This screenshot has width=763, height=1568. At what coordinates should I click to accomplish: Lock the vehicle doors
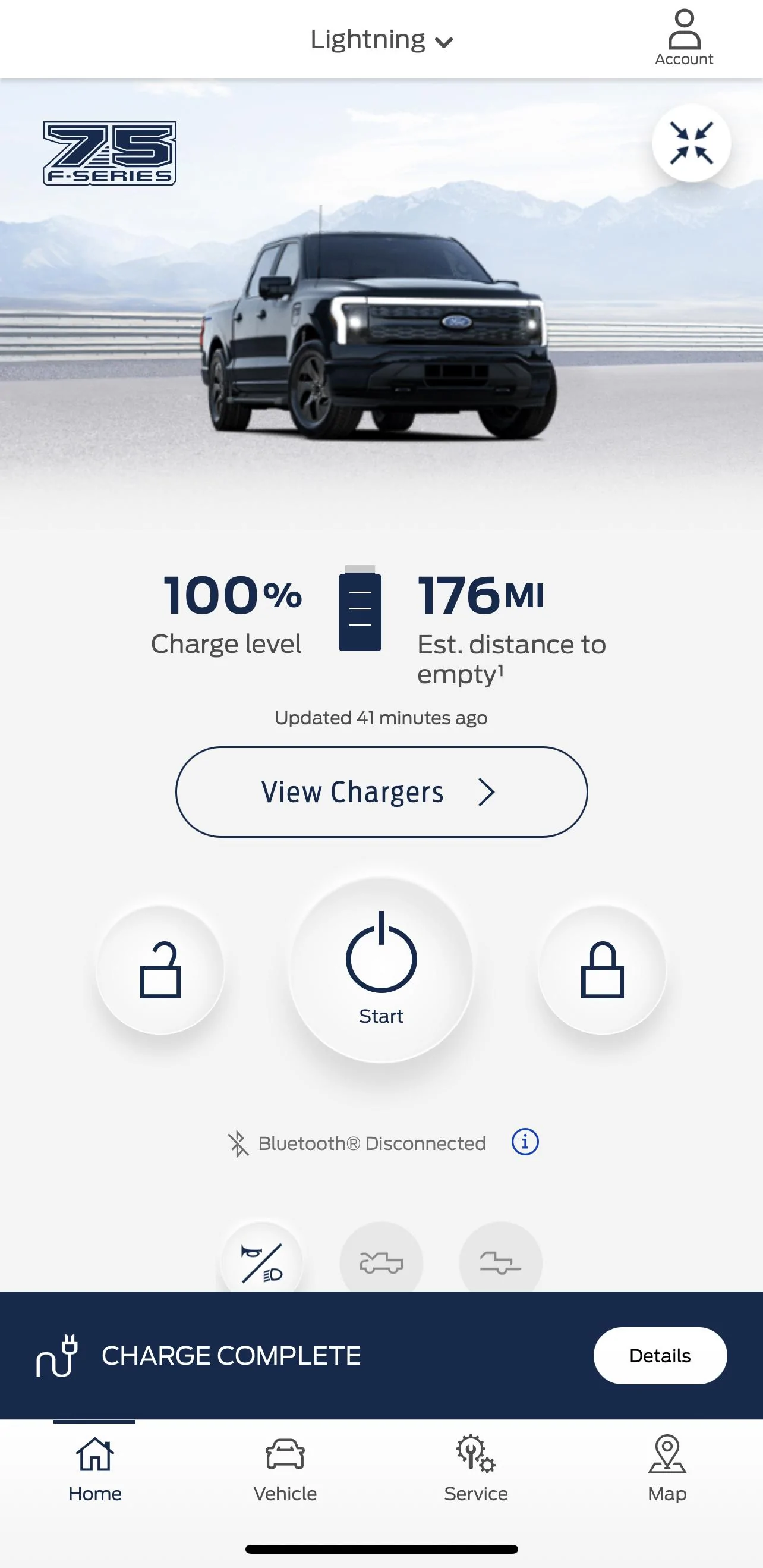click(602, 969)
